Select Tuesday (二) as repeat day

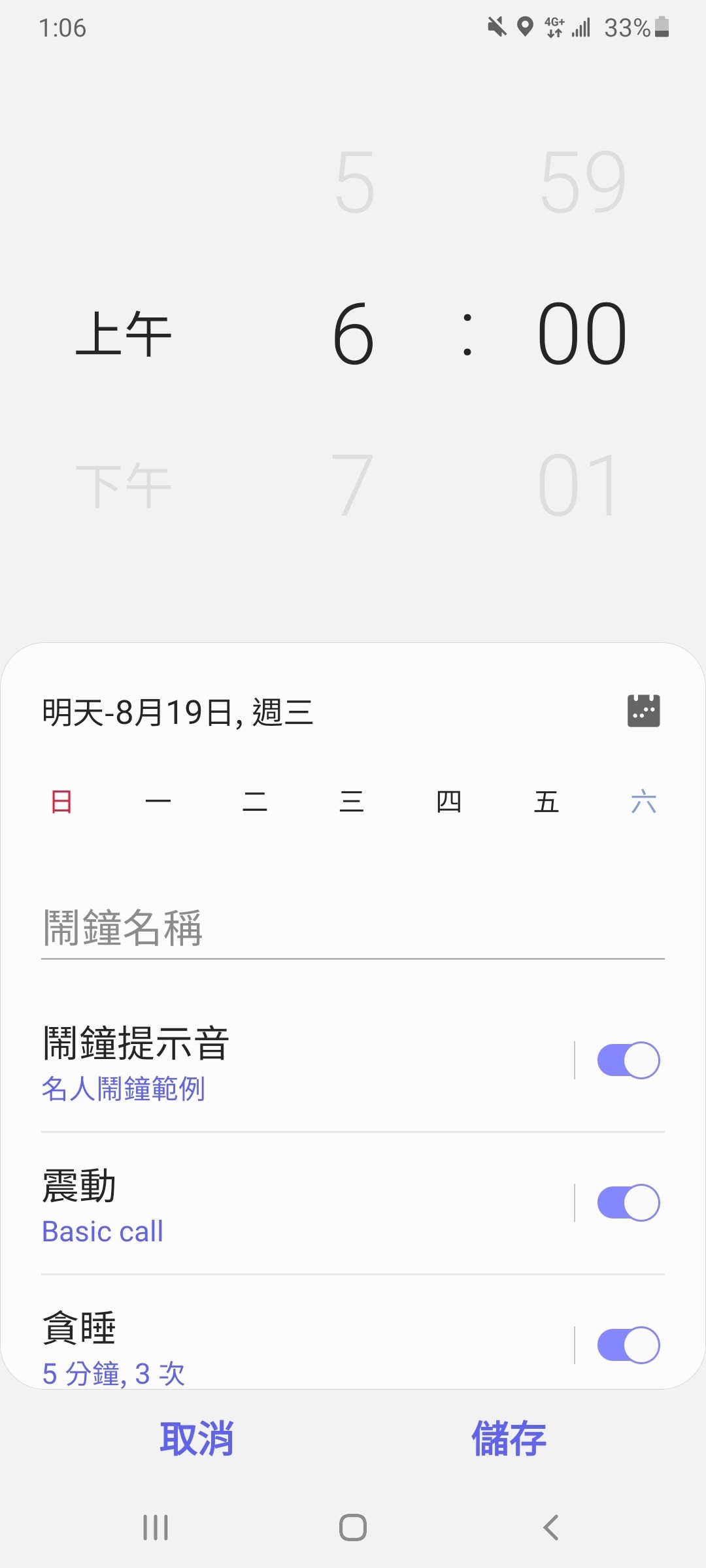tap(255, 802)
